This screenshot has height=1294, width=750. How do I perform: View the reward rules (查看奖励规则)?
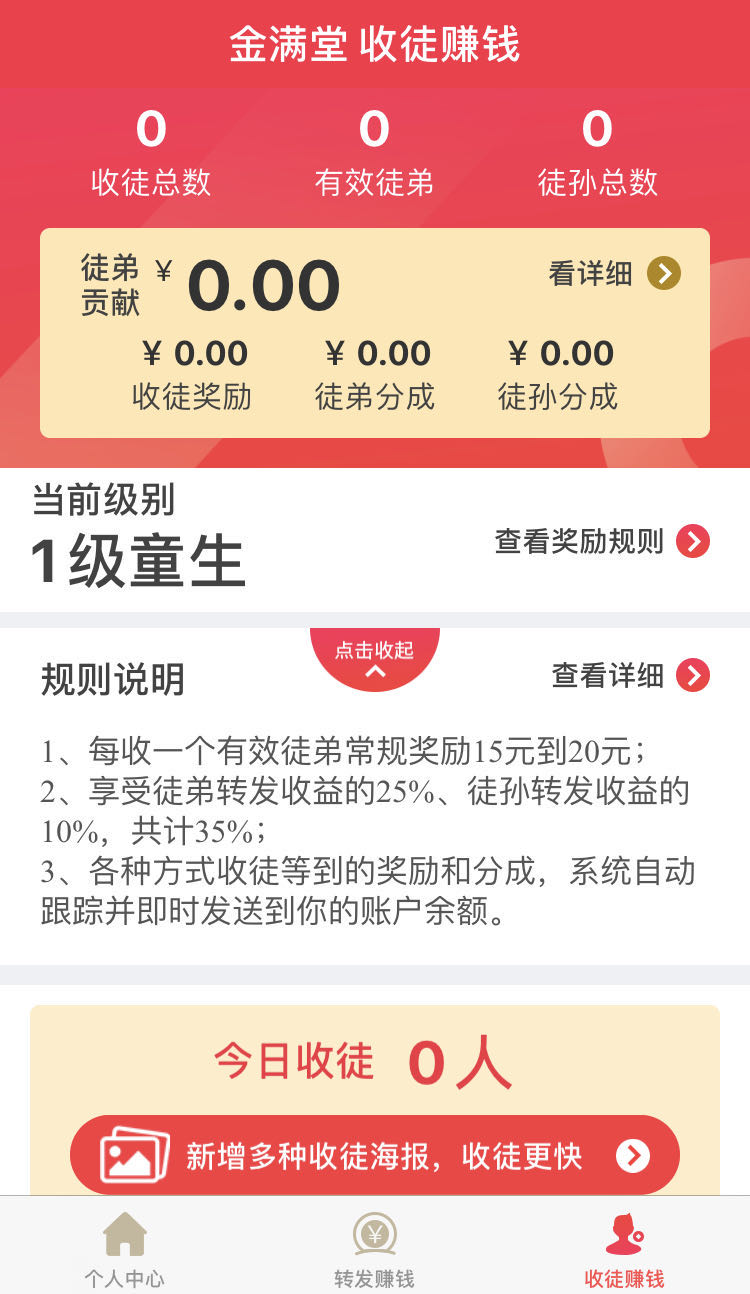tap(602, 542)
